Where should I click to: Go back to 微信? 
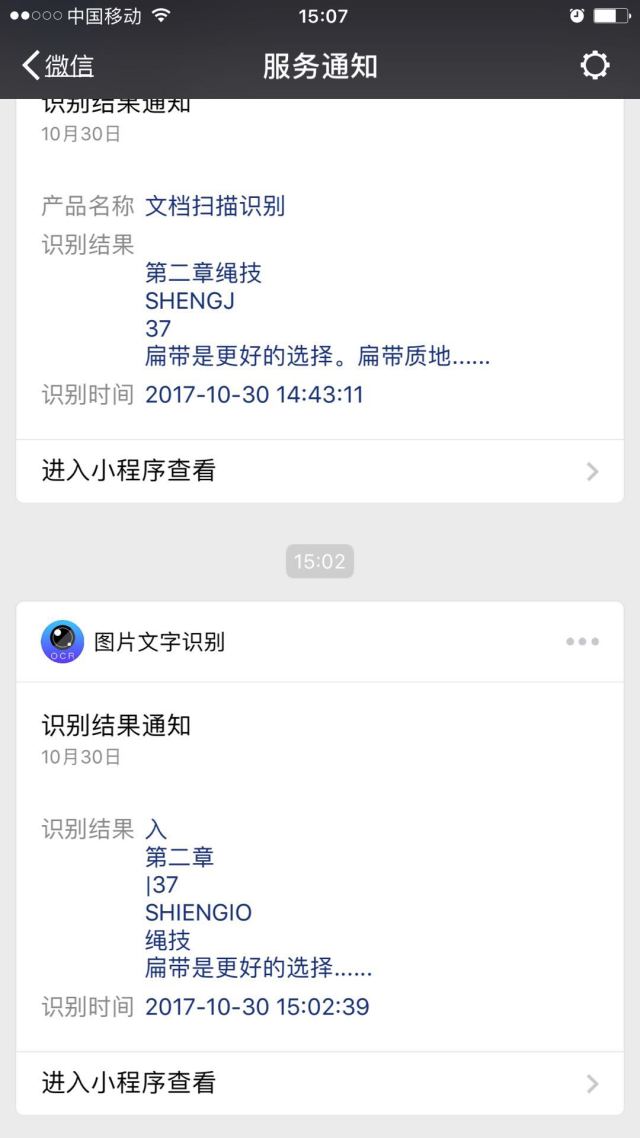58,66
